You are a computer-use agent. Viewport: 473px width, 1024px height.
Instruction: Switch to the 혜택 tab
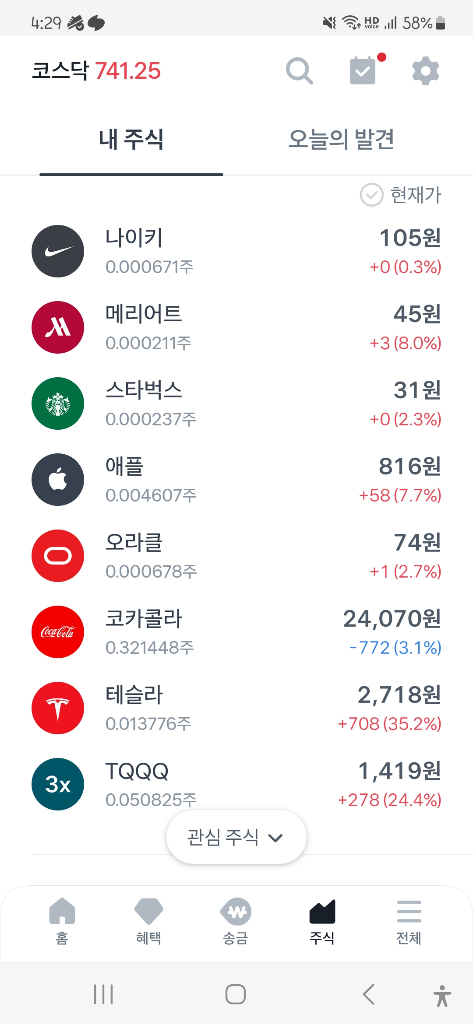pyautogui.click(x=148, y=921)
